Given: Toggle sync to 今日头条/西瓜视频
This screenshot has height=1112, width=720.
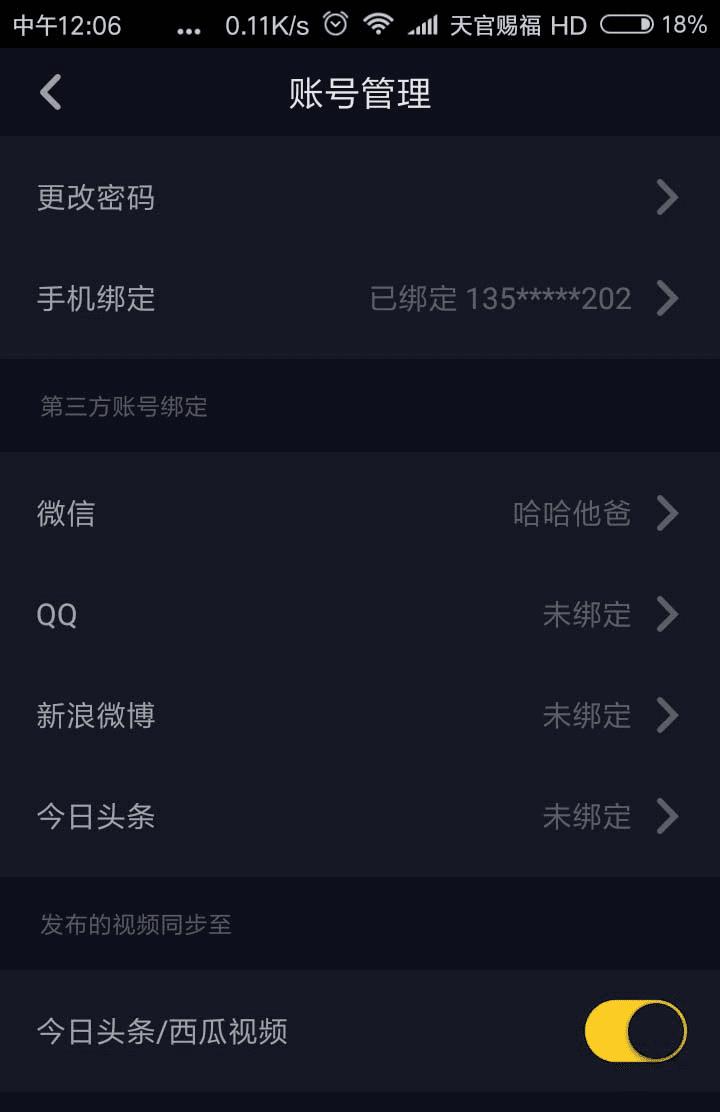Looking at the screenshot, I should coord(635,1031).
